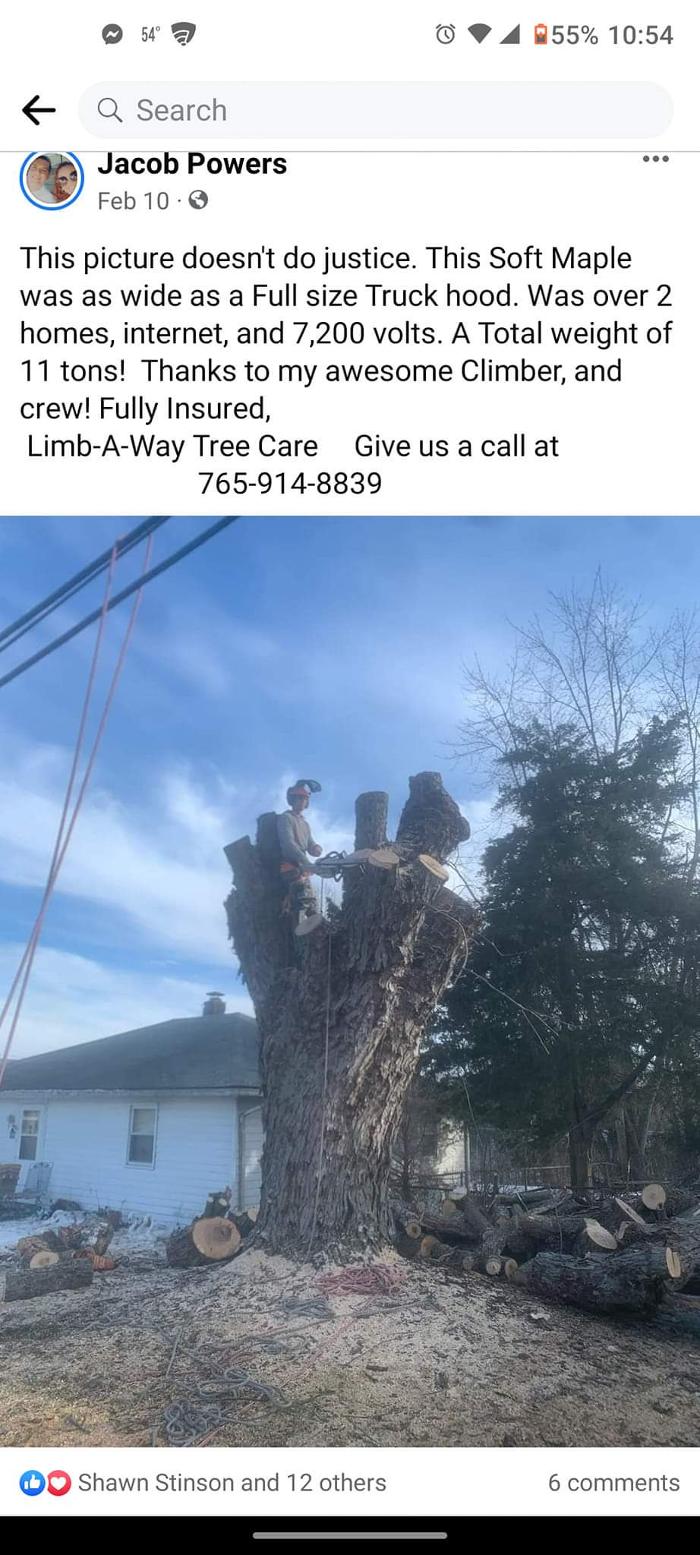This screenshot has height=1555, width=700.
Task: Go back using the arrow icon
Action: 38,110
